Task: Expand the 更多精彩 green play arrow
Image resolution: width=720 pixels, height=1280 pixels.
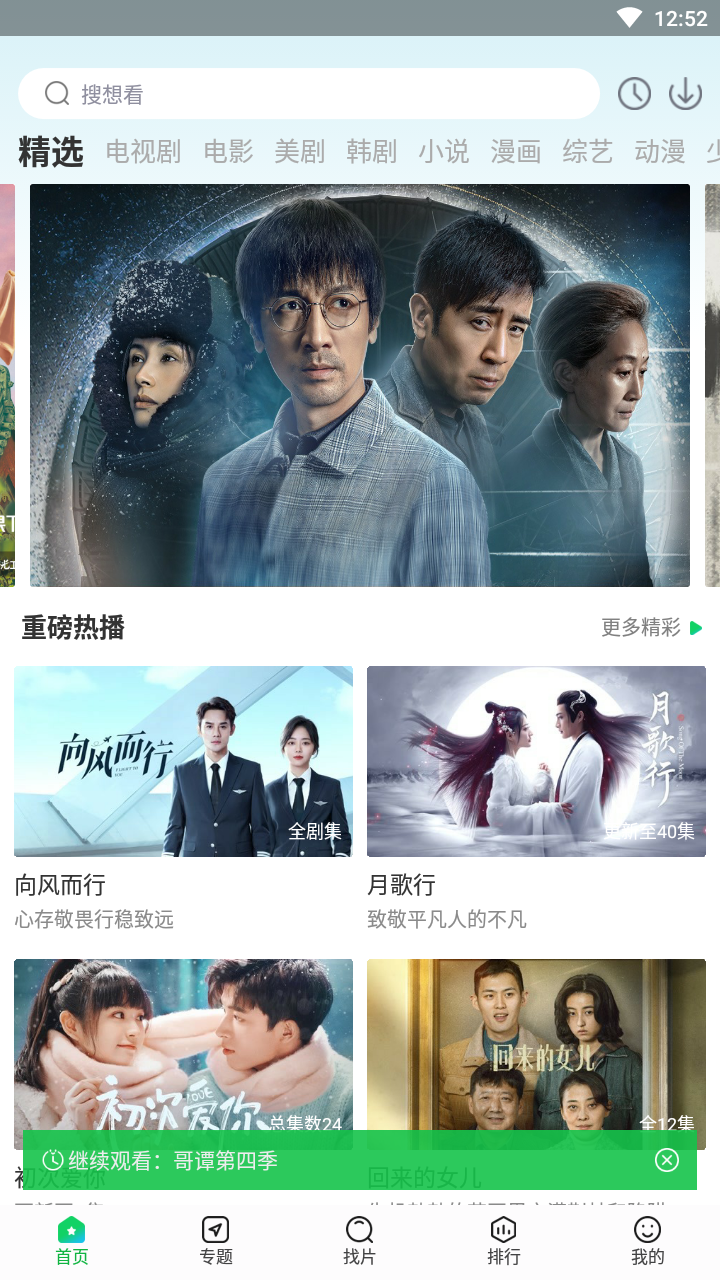Action: 696,628
